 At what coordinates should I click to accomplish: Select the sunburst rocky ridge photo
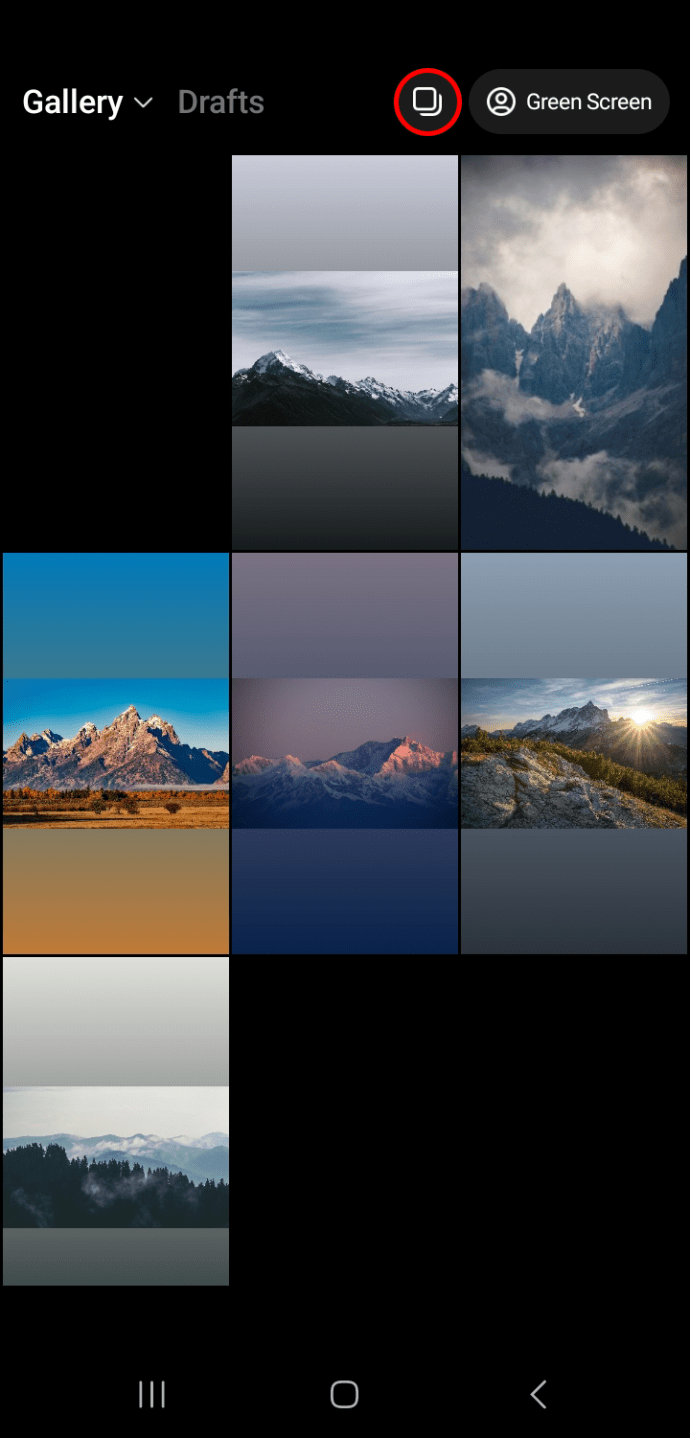[574, 753]
